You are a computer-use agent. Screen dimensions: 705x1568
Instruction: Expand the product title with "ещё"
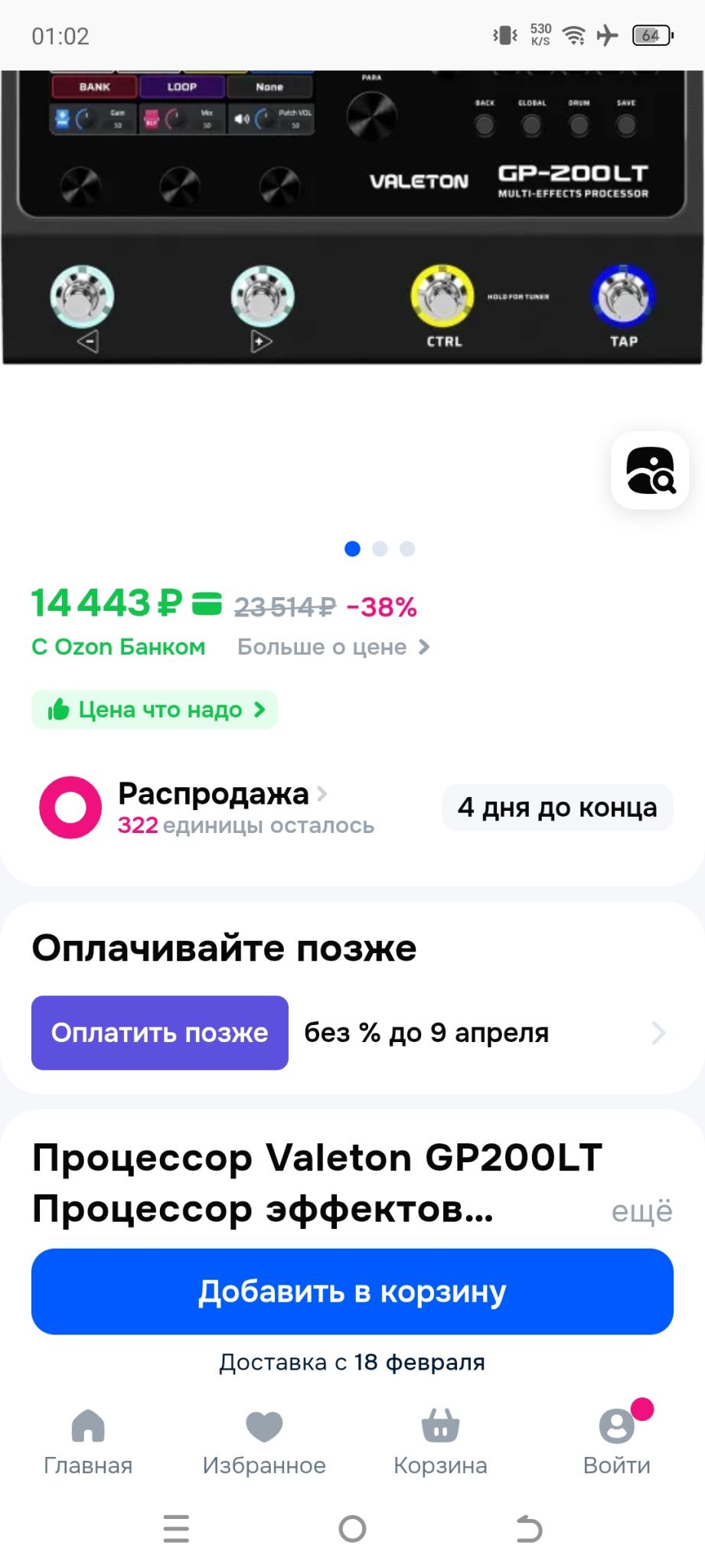click(x=641, y=1211)
